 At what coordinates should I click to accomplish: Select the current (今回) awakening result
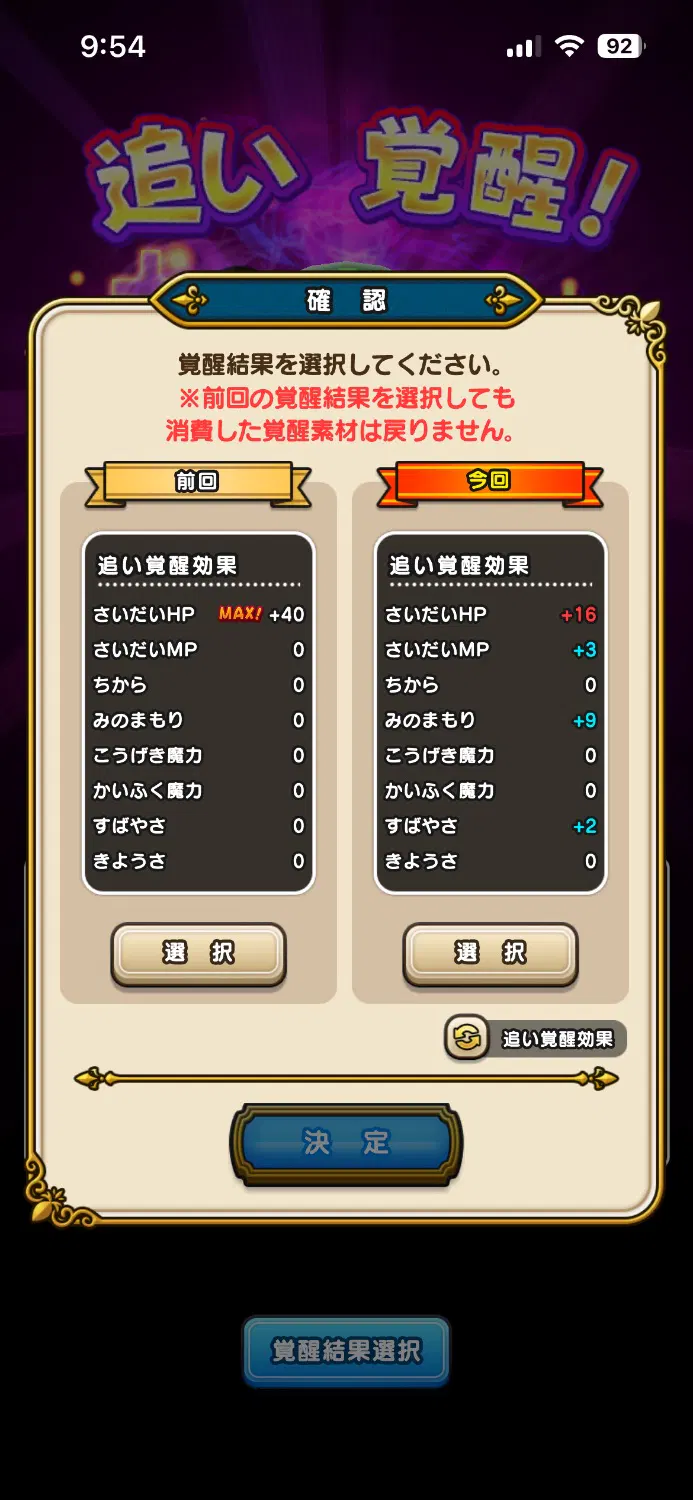[490, 953]
